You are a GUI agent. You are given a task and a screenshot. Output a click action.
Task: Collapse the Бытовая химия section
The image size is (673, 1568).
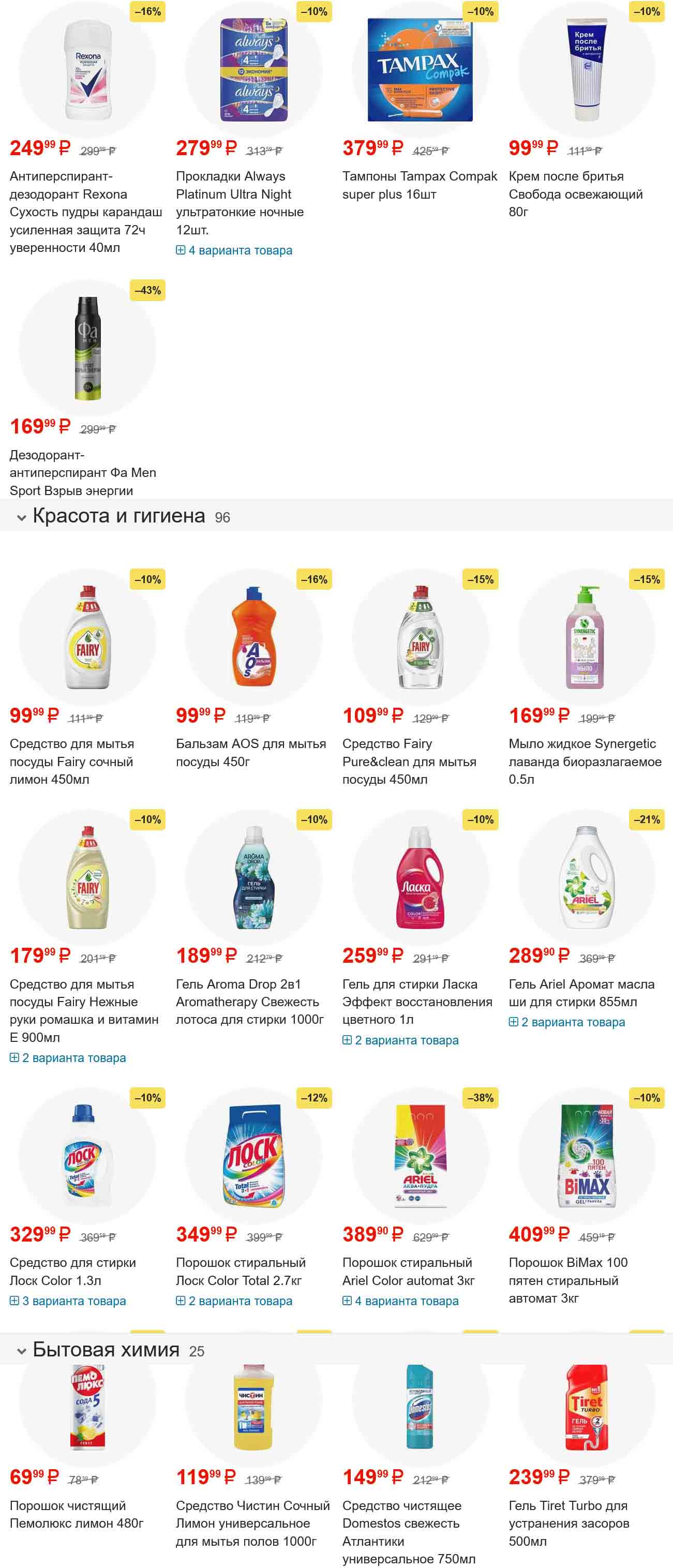[22, 1351]
